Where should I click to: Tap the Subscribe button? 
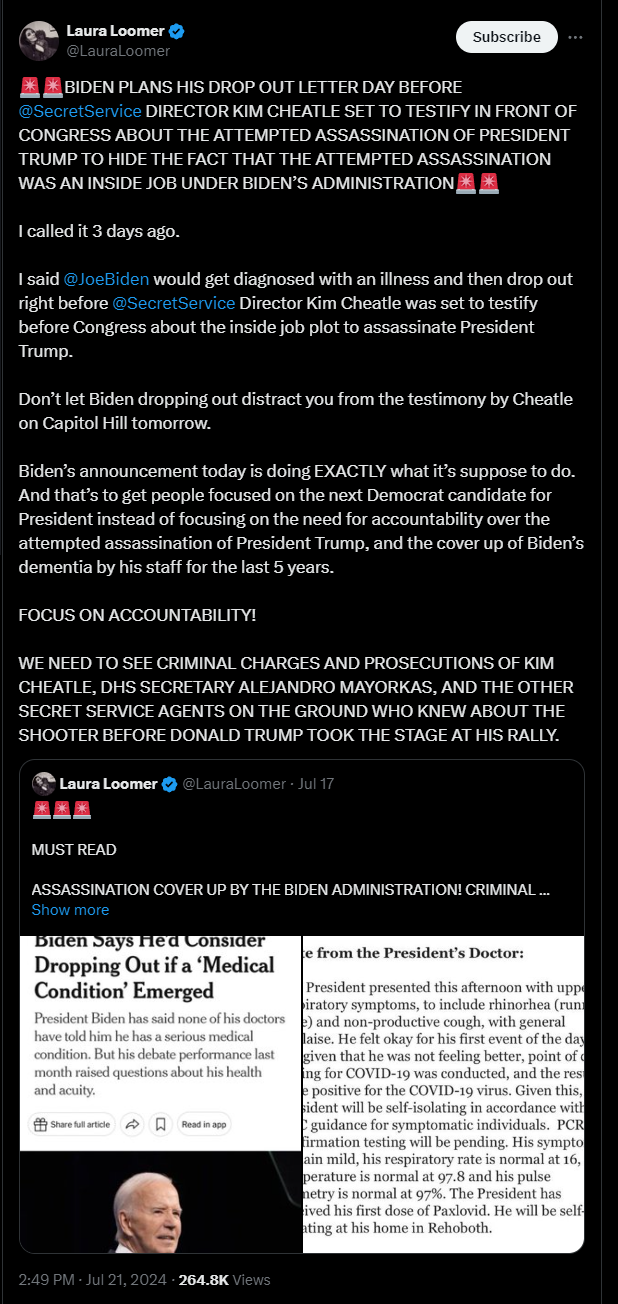506,37
